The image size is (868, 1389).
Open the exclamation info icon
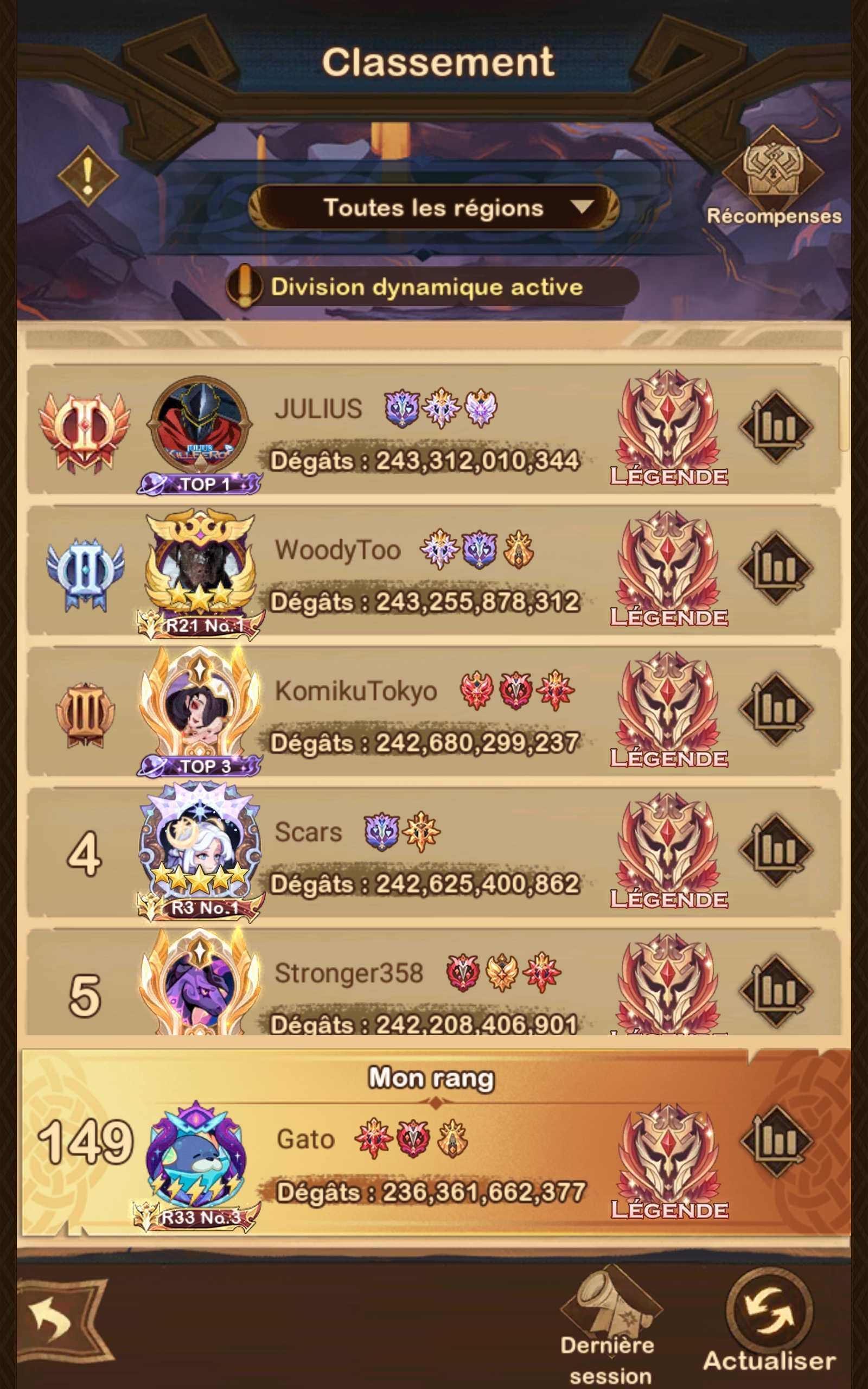(87, 176)
